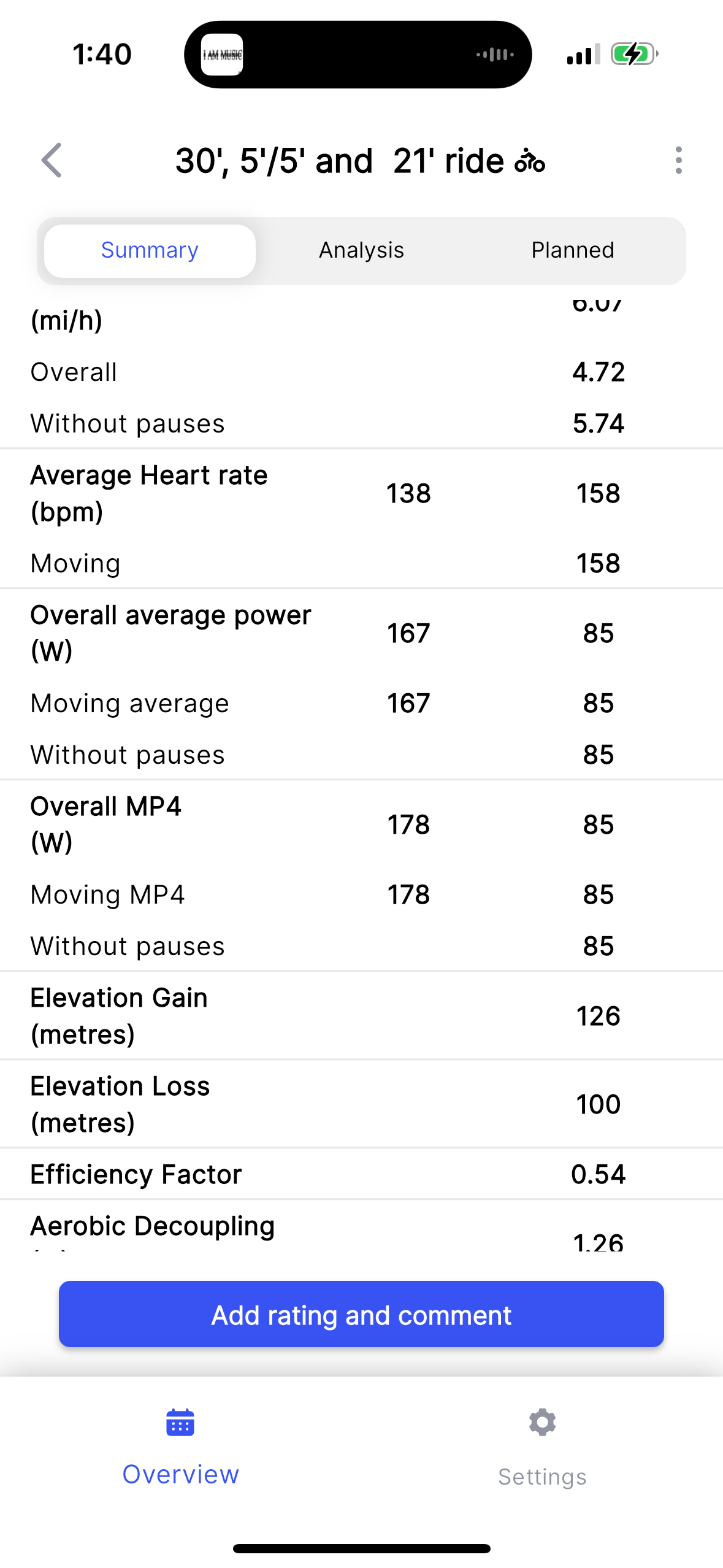Open the three-dot overflow menu
The image size is (723, 1568).
[678, 161]
